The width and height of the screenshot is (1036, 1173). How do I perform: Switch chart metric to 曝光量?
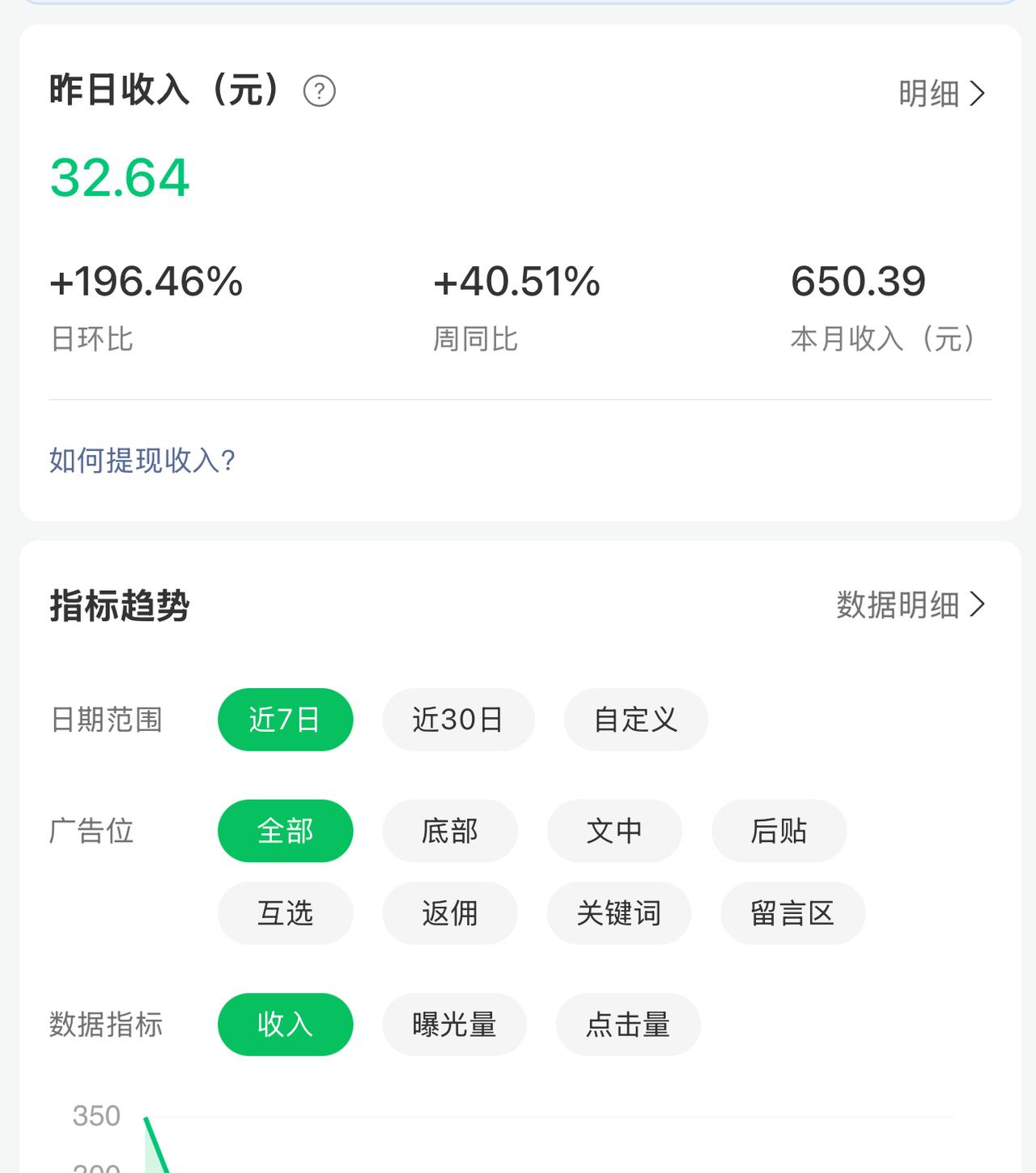pyautogui.click(x=454, y=1024)
